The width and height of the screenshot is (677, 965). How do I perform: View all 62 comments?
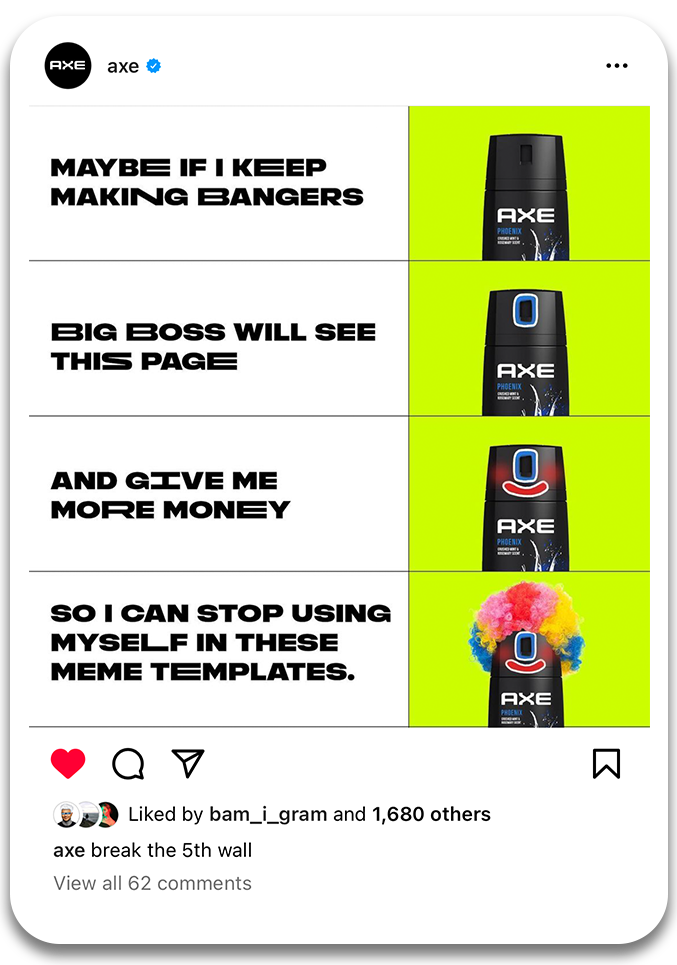[x=152, y=883]
